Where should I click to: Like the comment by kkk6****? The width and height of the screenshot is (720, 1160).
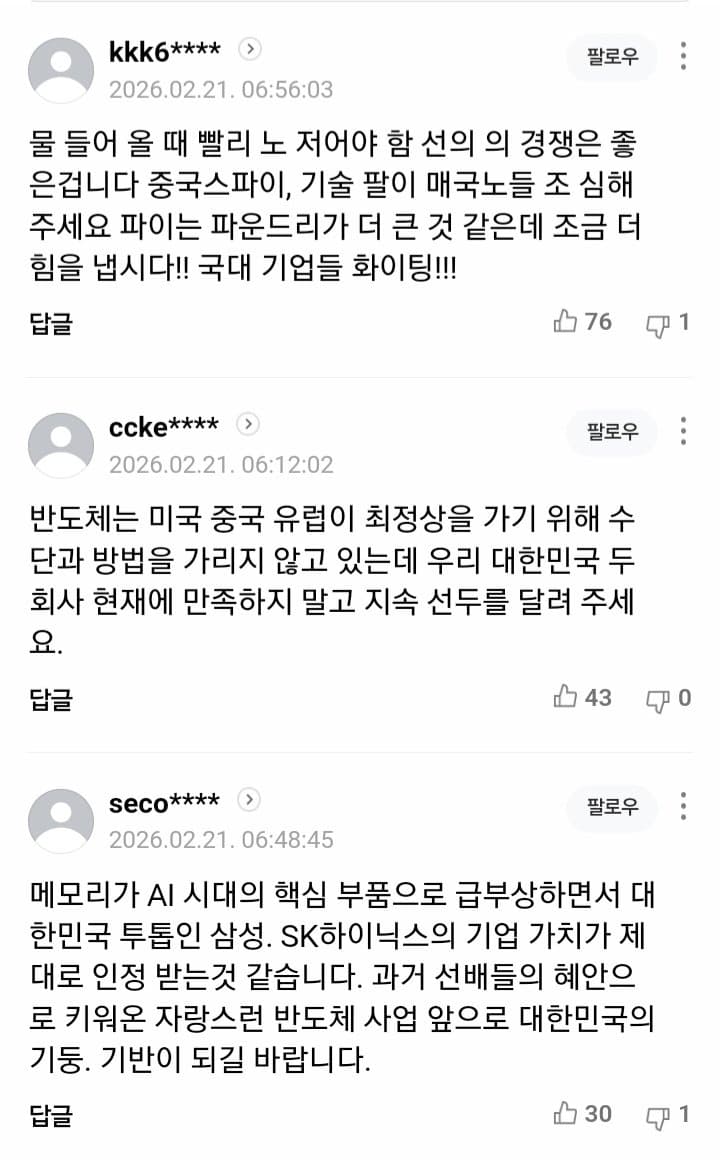(x=567, y=322)
